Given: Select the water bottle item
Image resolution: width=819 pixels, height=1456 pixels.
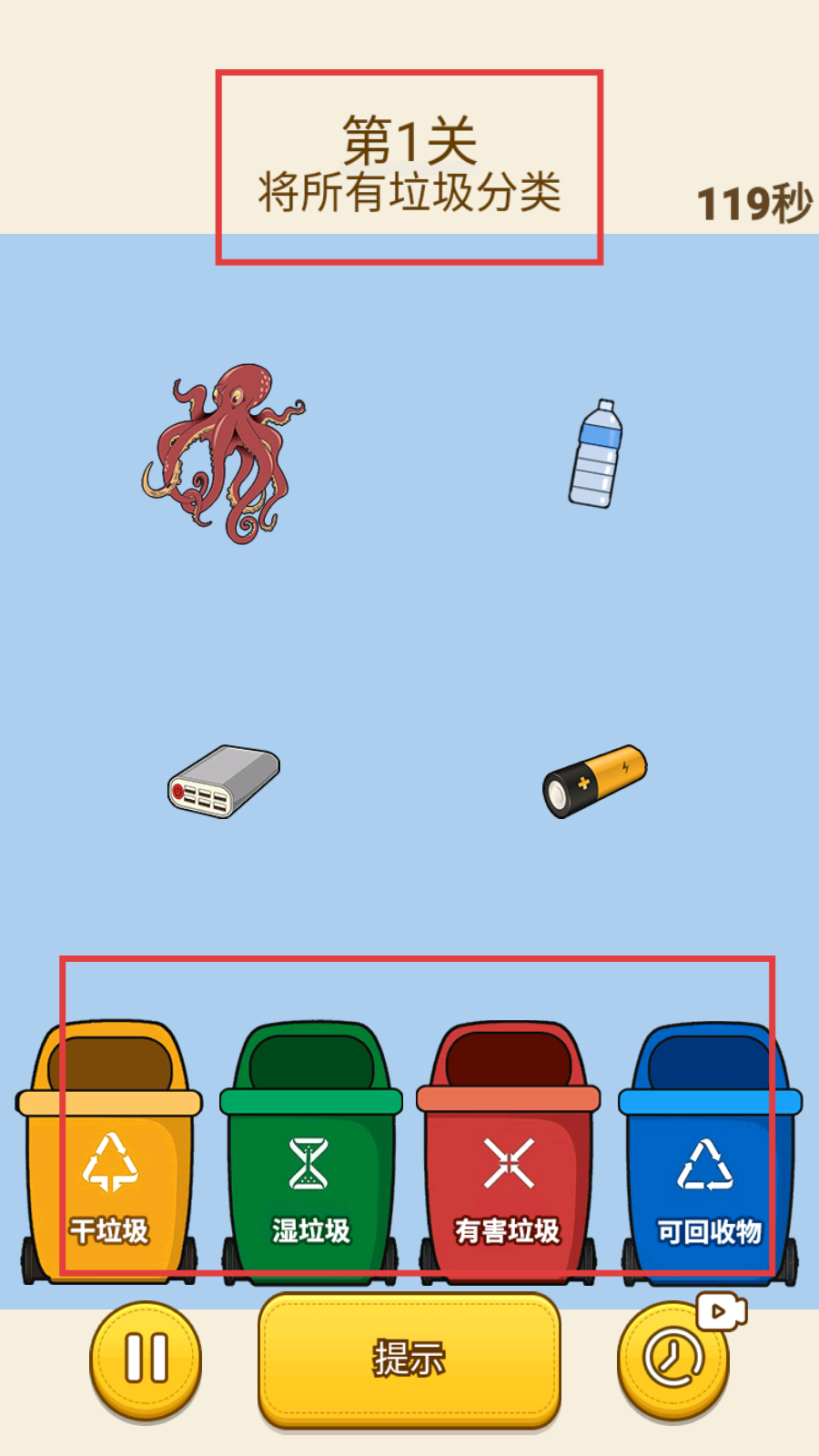Looking at the screenshot, I should click(x=597, y=454).
